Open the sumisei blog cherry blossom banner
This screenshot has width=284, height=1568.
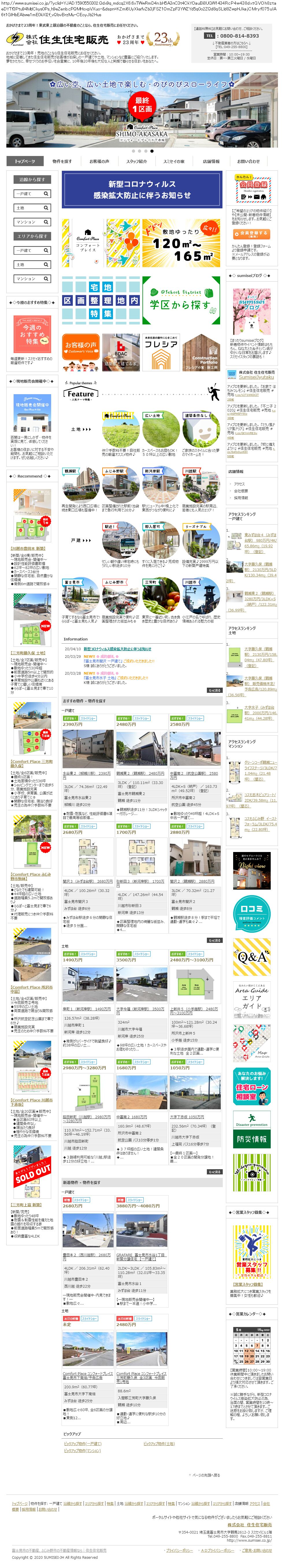click(251, 312)
